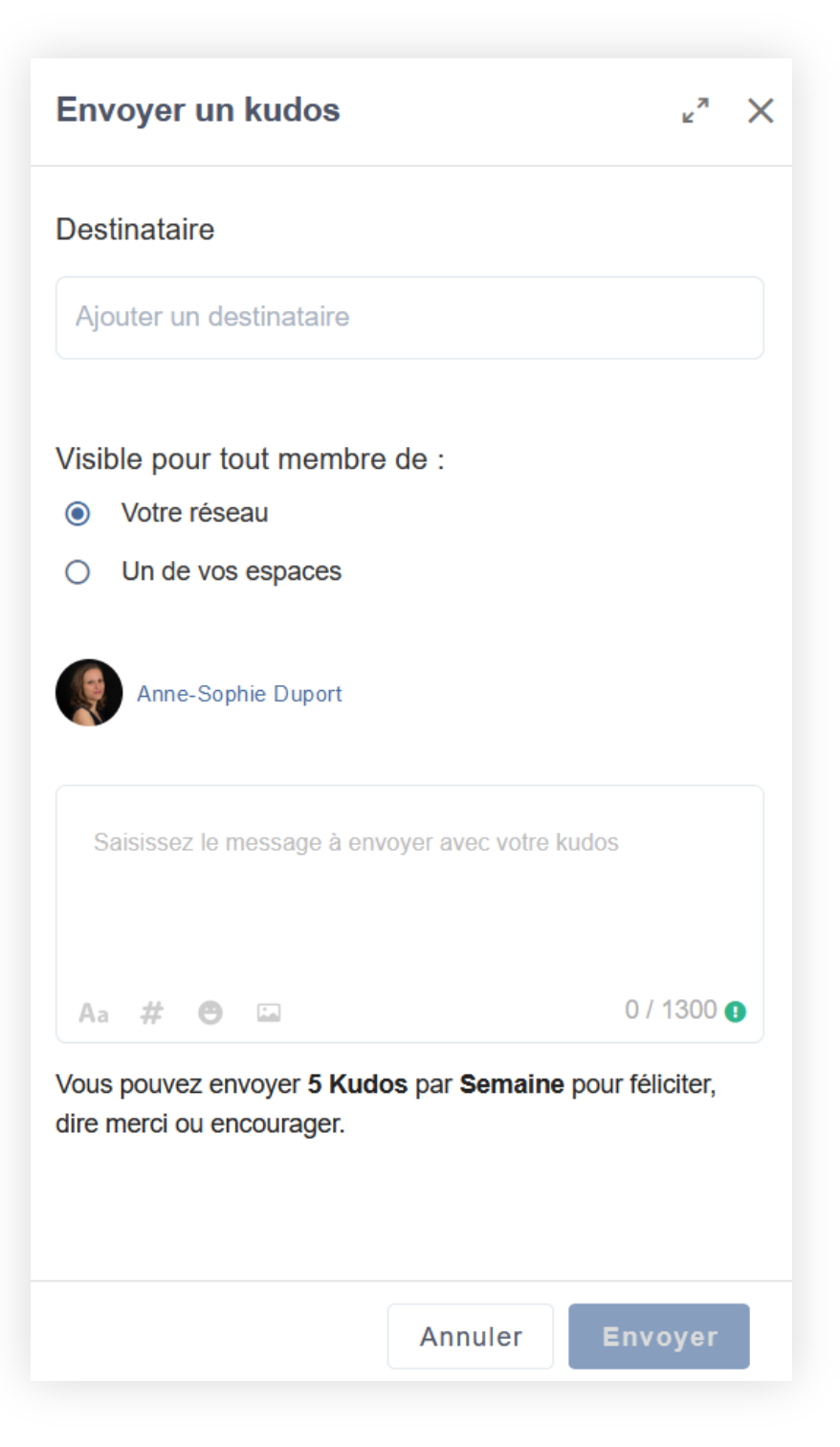Open Anne-Sophie Duport's profile link
Viewport: 840px width, 1447px height.
coord(239,694)
